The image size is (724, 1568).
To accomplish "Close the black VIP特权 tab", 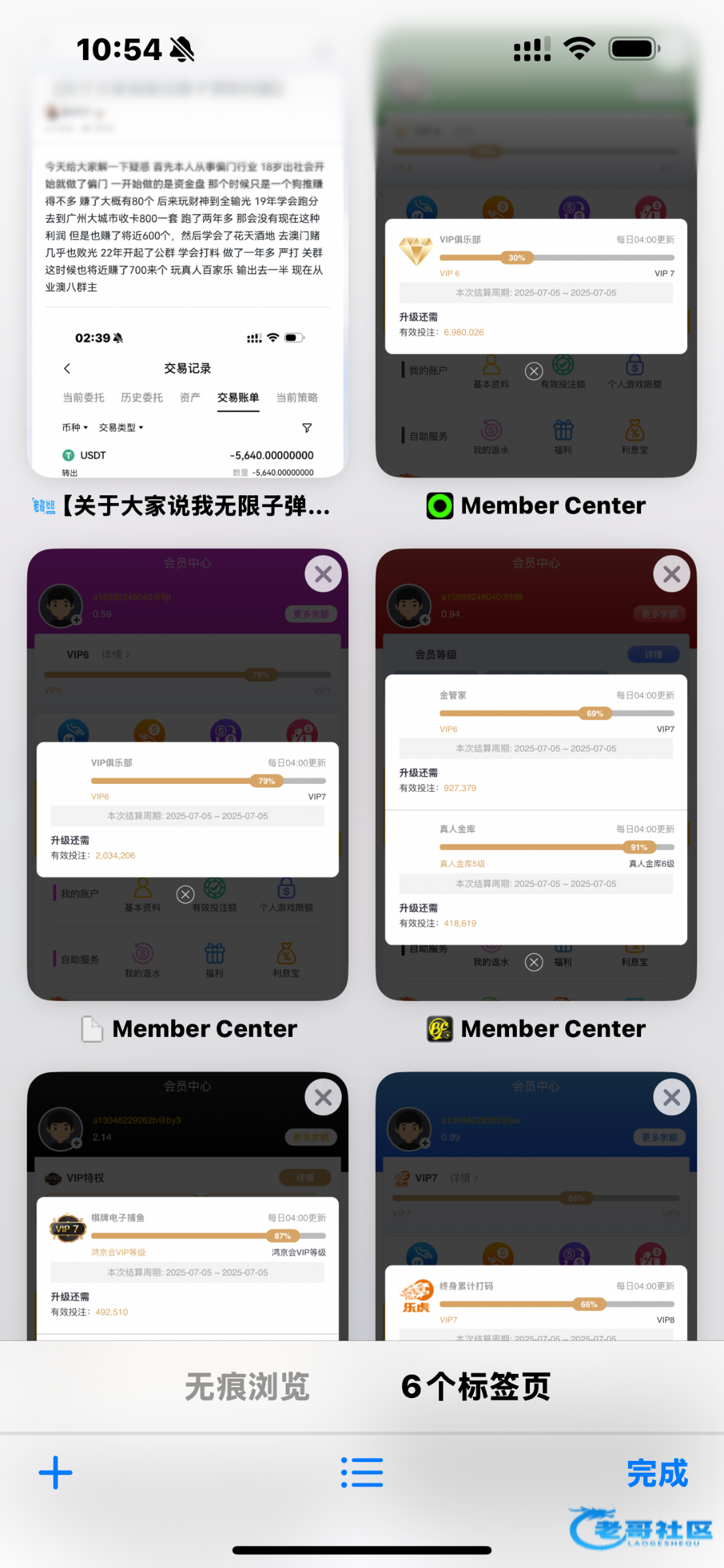I will (323, 1098).
